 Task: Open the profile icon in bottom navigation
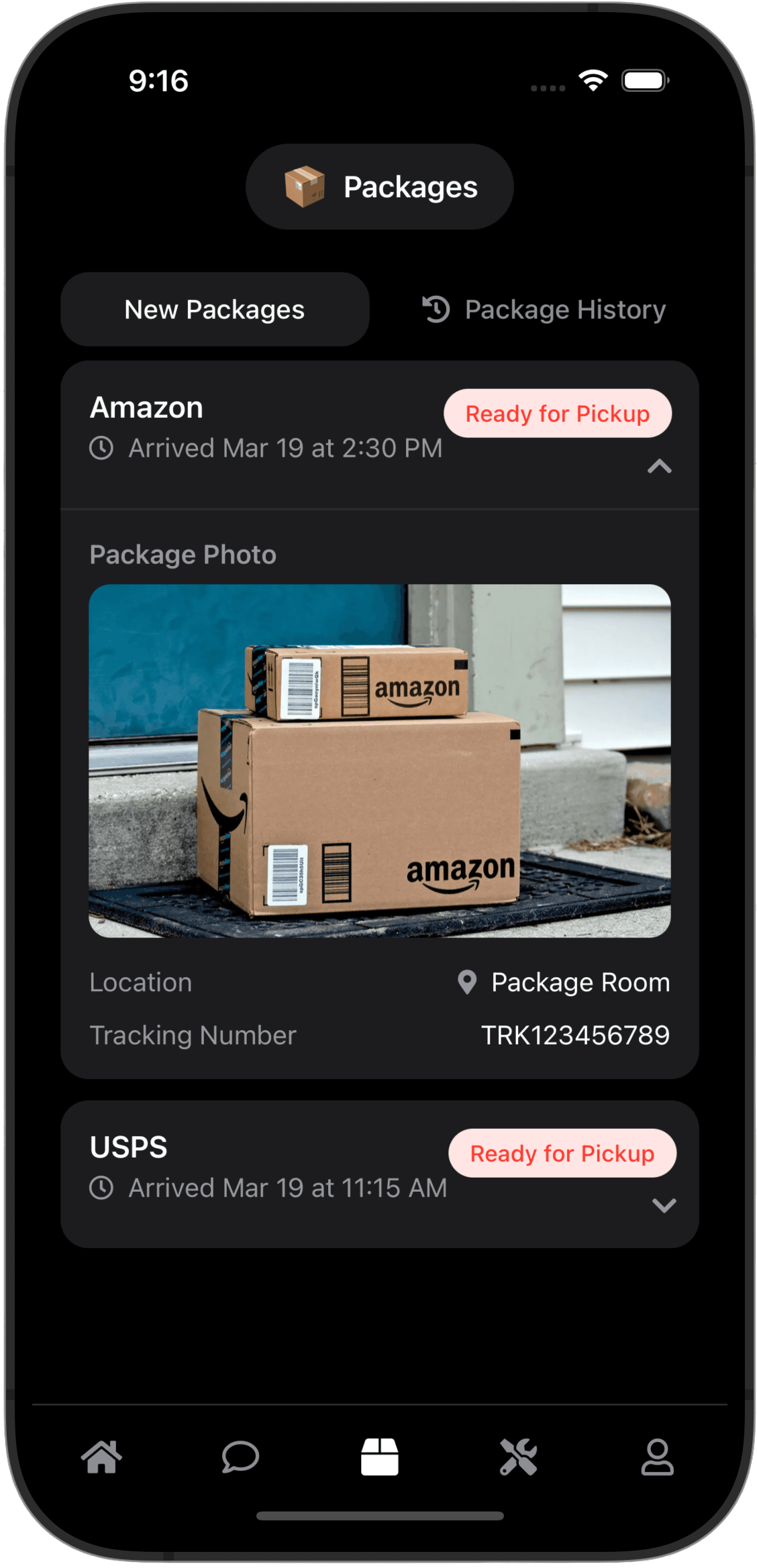(x=658, y=1456)
